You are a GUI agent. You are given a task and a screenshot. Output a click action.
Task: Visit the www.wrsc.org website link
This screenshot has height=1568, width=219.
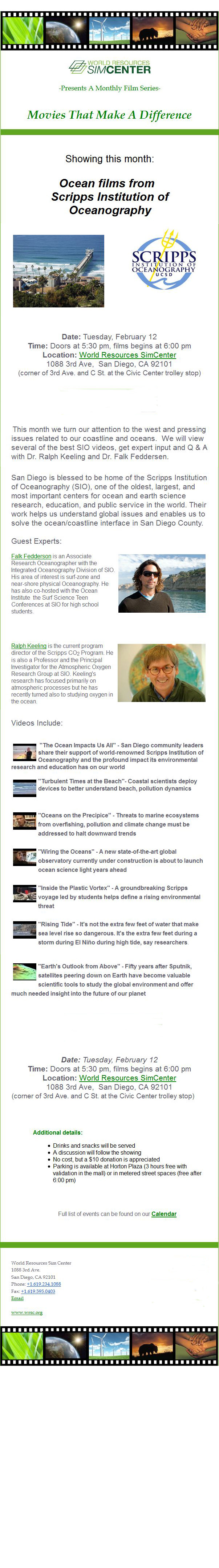point(27,1313)
